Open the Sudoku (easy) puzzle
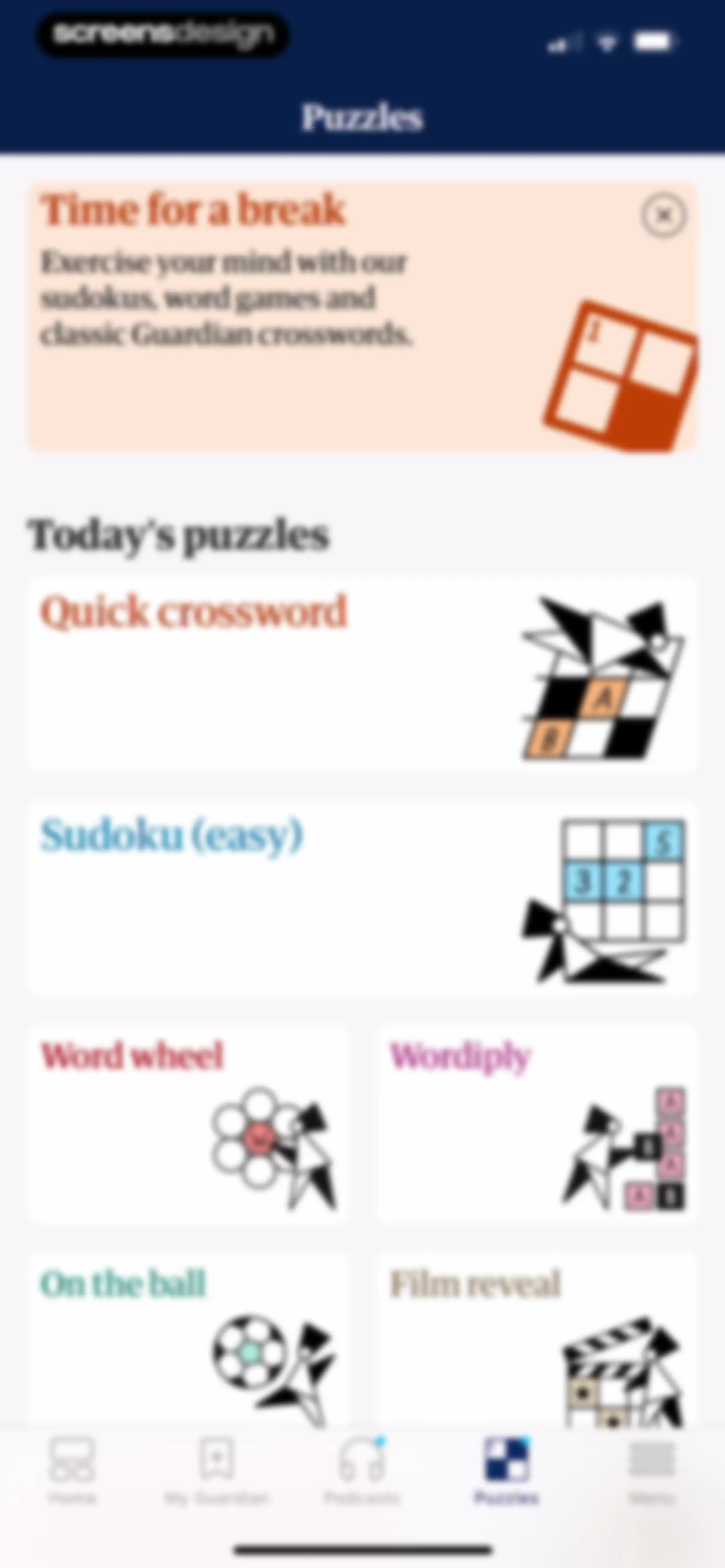The image size is (725, 1568). click(362, 898)
